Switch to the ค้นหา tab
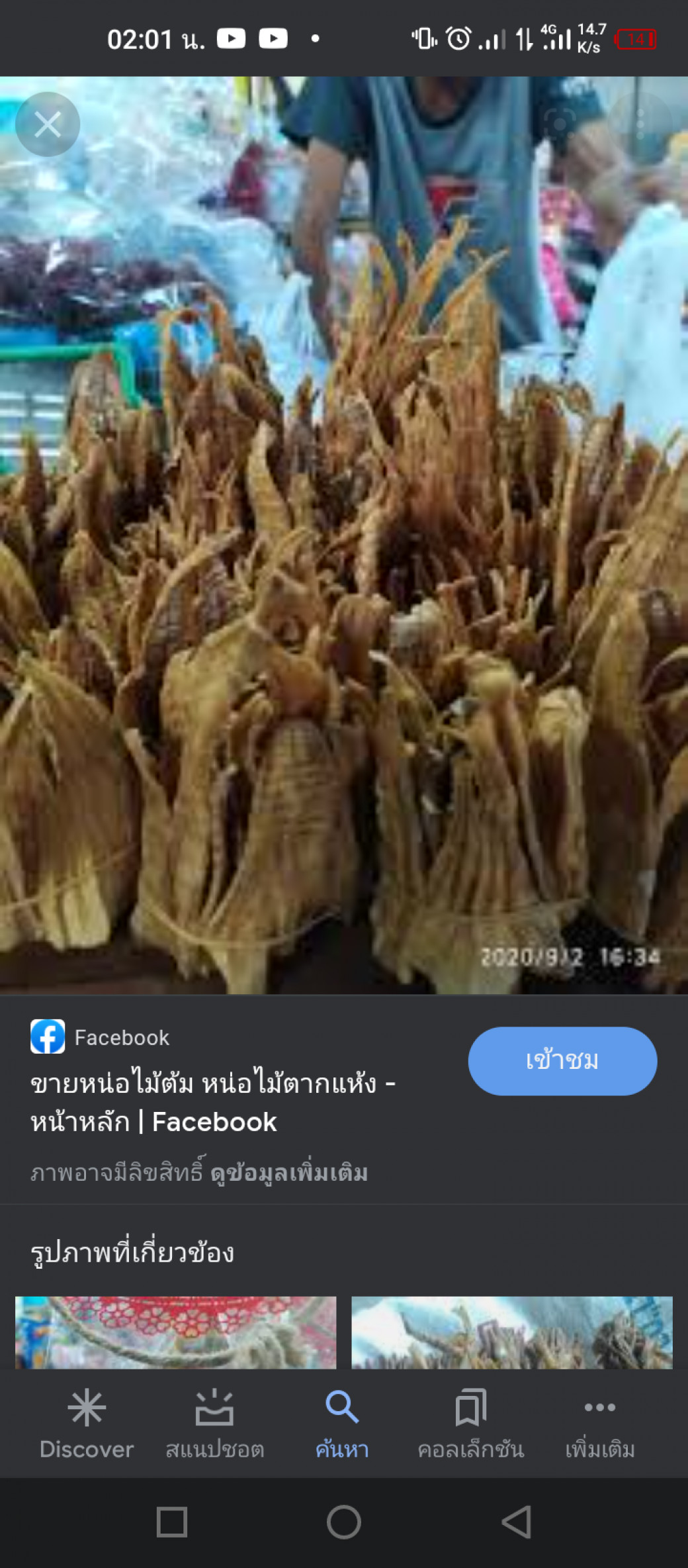The width and height of the screenshot is (688, 1568). click(x=342, y=1424)
